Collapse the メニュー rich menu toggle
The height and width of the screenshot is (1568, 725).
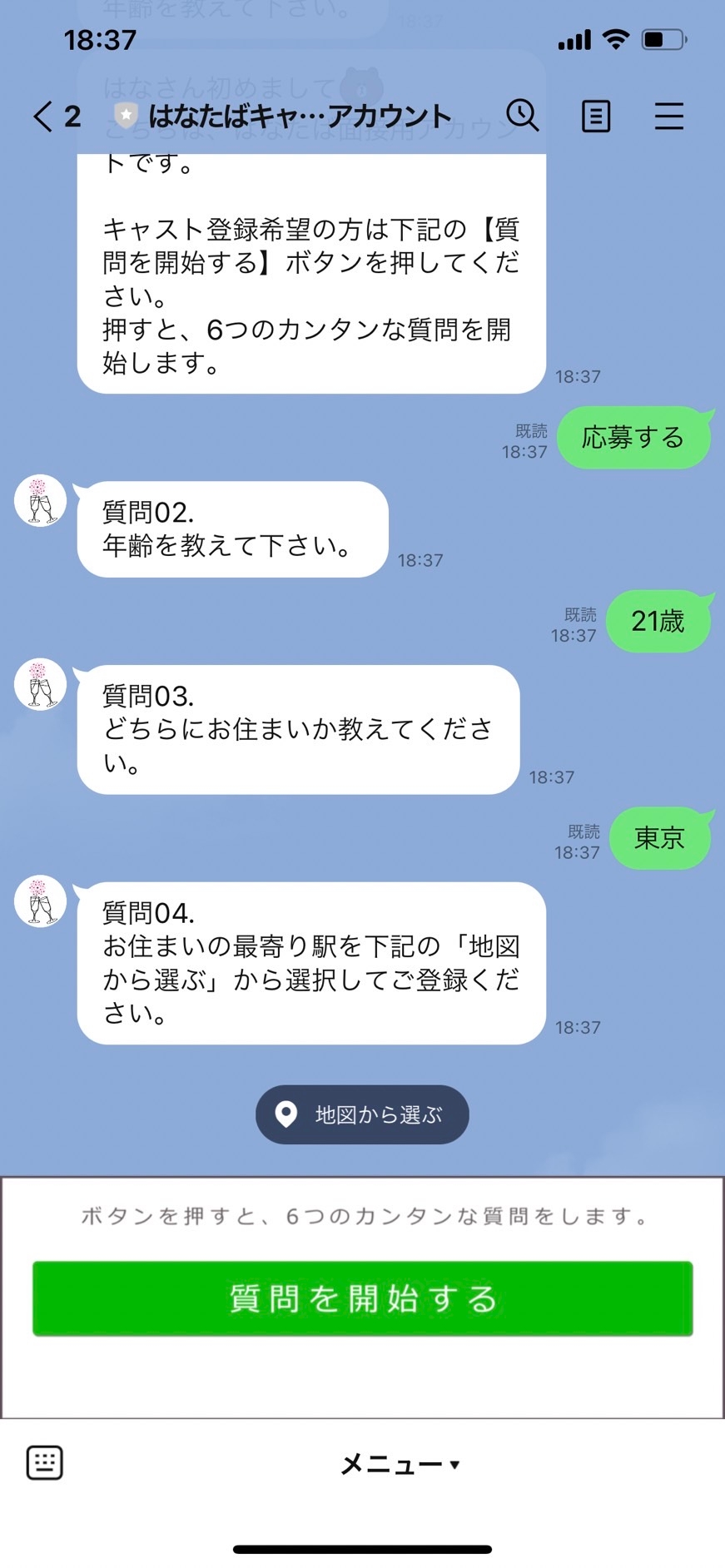click(400, 1464)
